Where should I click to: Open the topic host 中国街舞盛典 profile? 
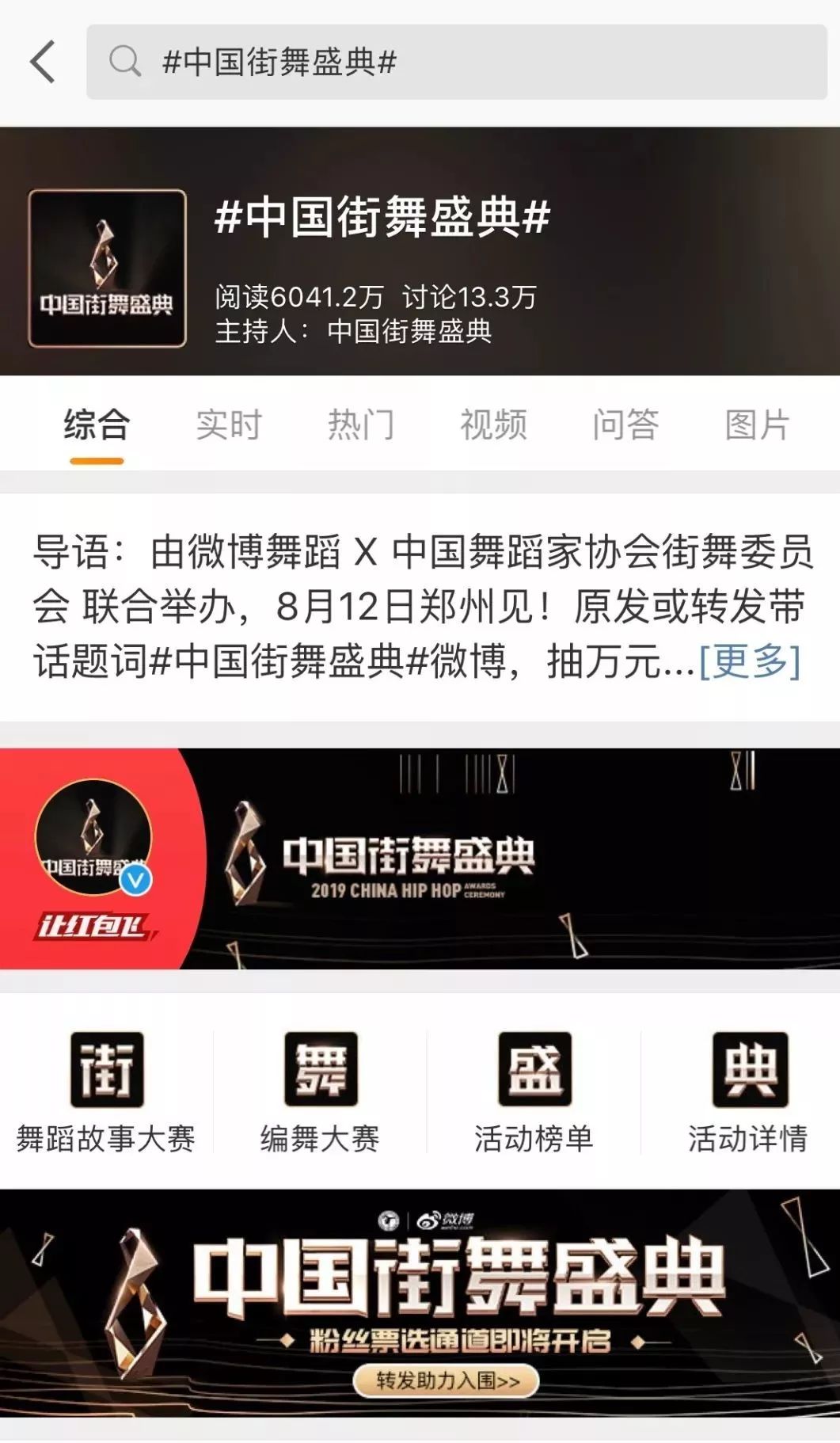pos(409,331)
